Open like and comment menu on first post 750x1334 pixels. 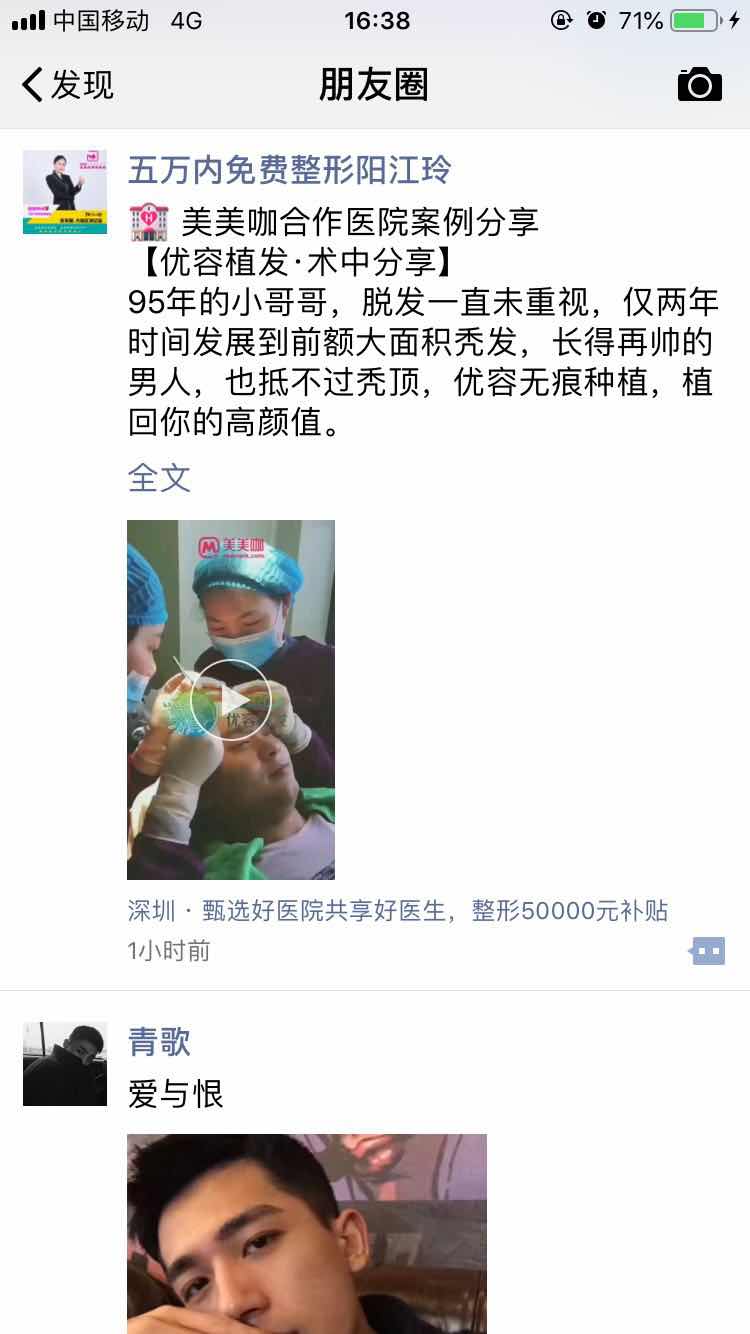point(708,951)
